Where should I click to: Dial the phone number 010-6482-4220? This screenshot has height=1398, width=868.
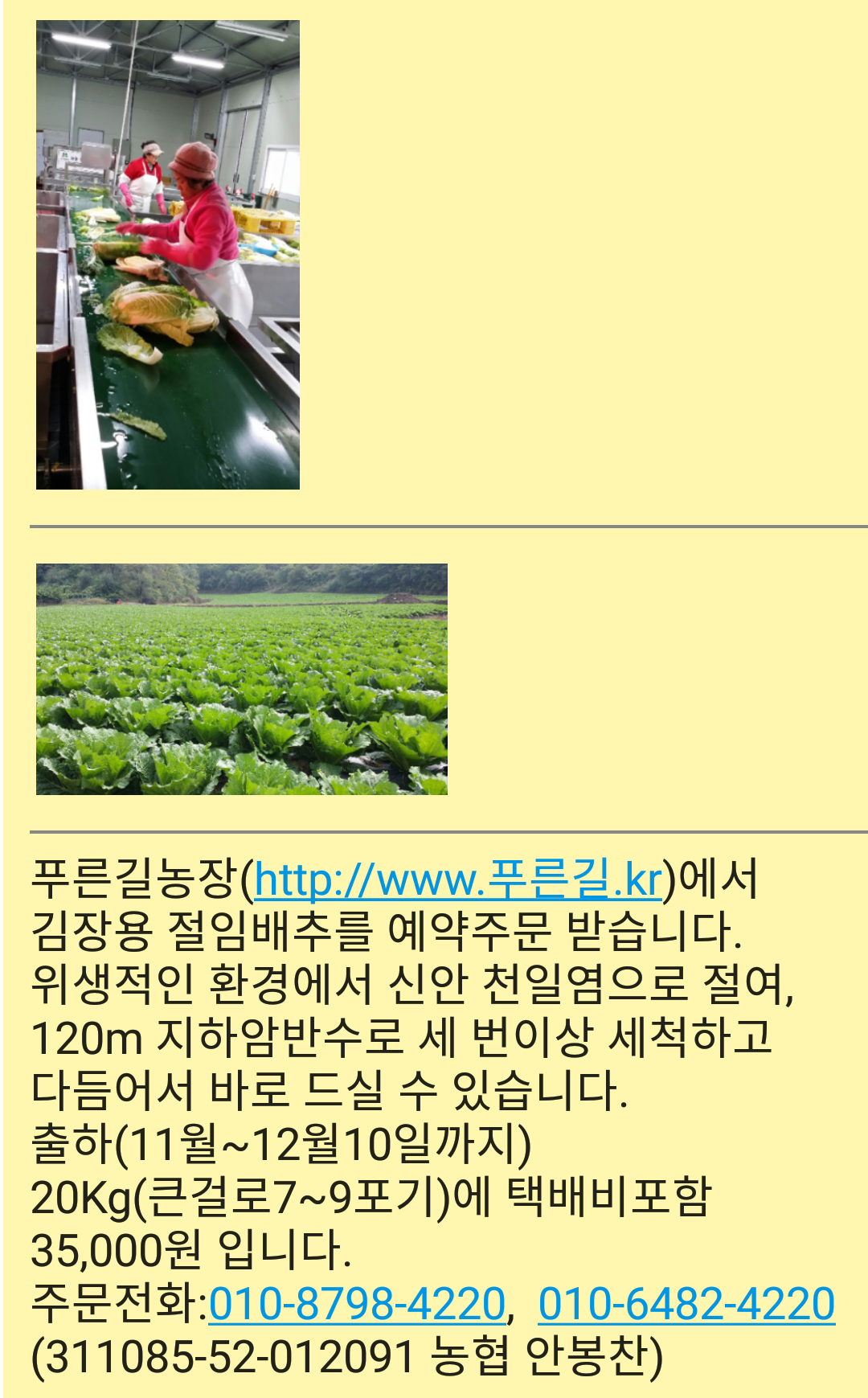686,1303
